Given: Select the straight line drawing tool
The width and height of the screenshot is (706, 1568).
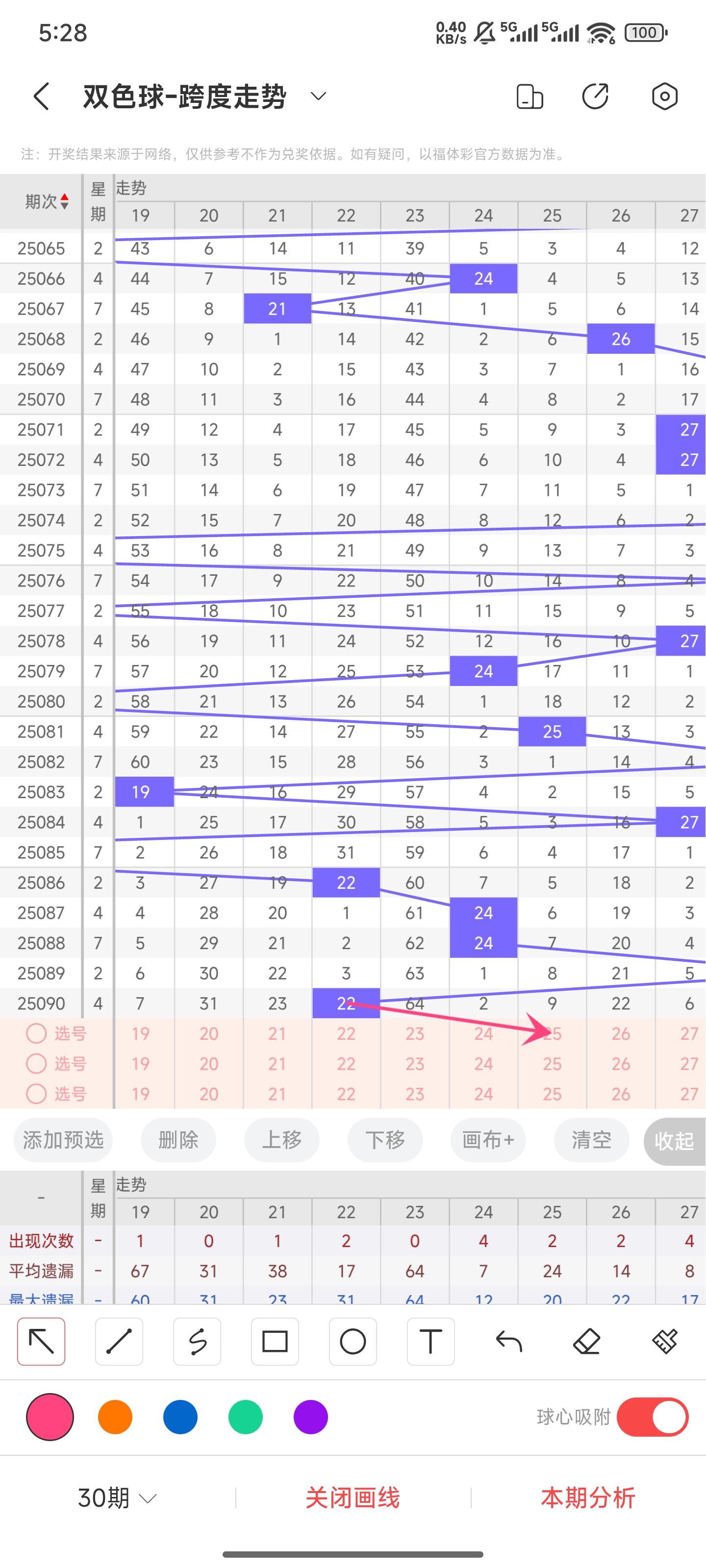Looking at the screenshot, I should point(119,1342).
